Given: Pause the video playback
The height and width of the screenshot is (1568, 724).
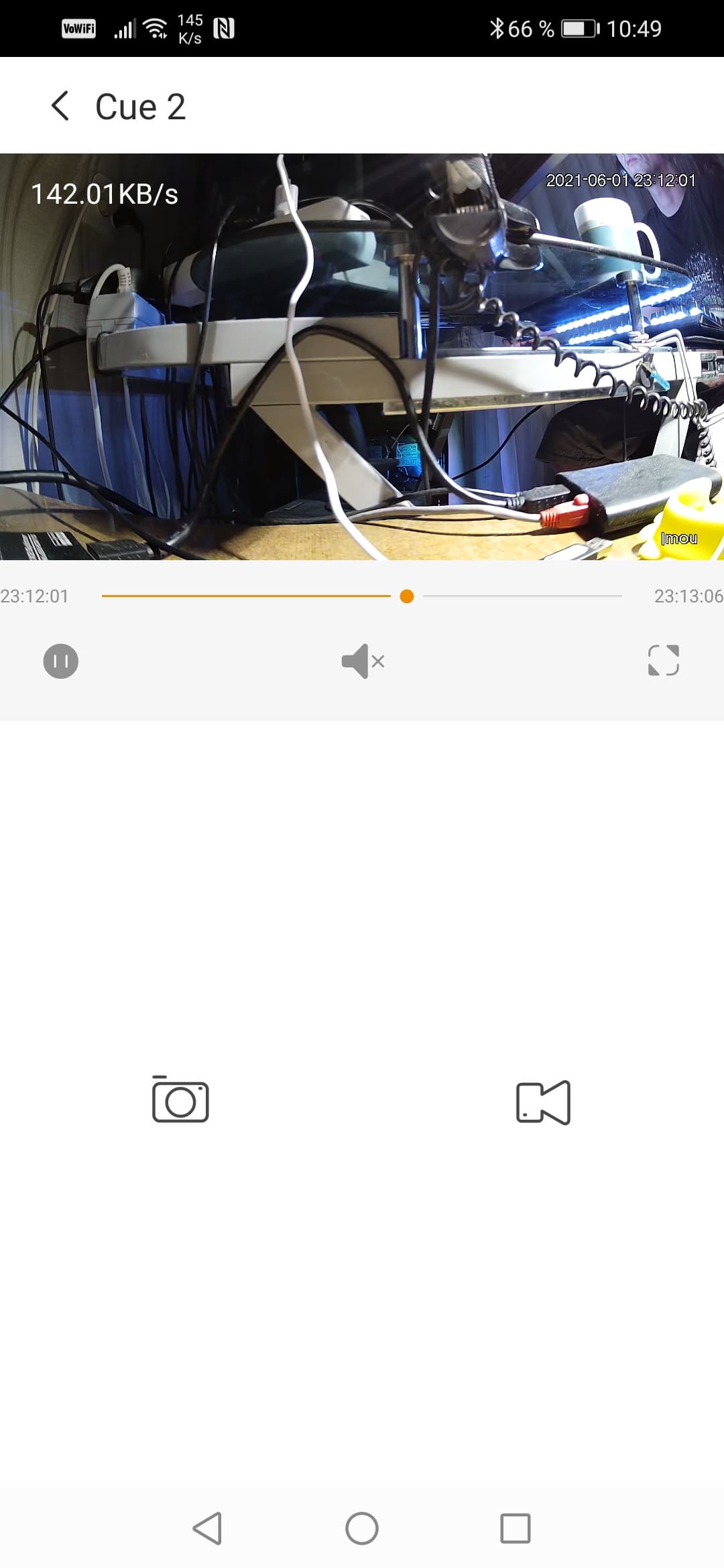Looking at the screenshot, I should (60, 661).
